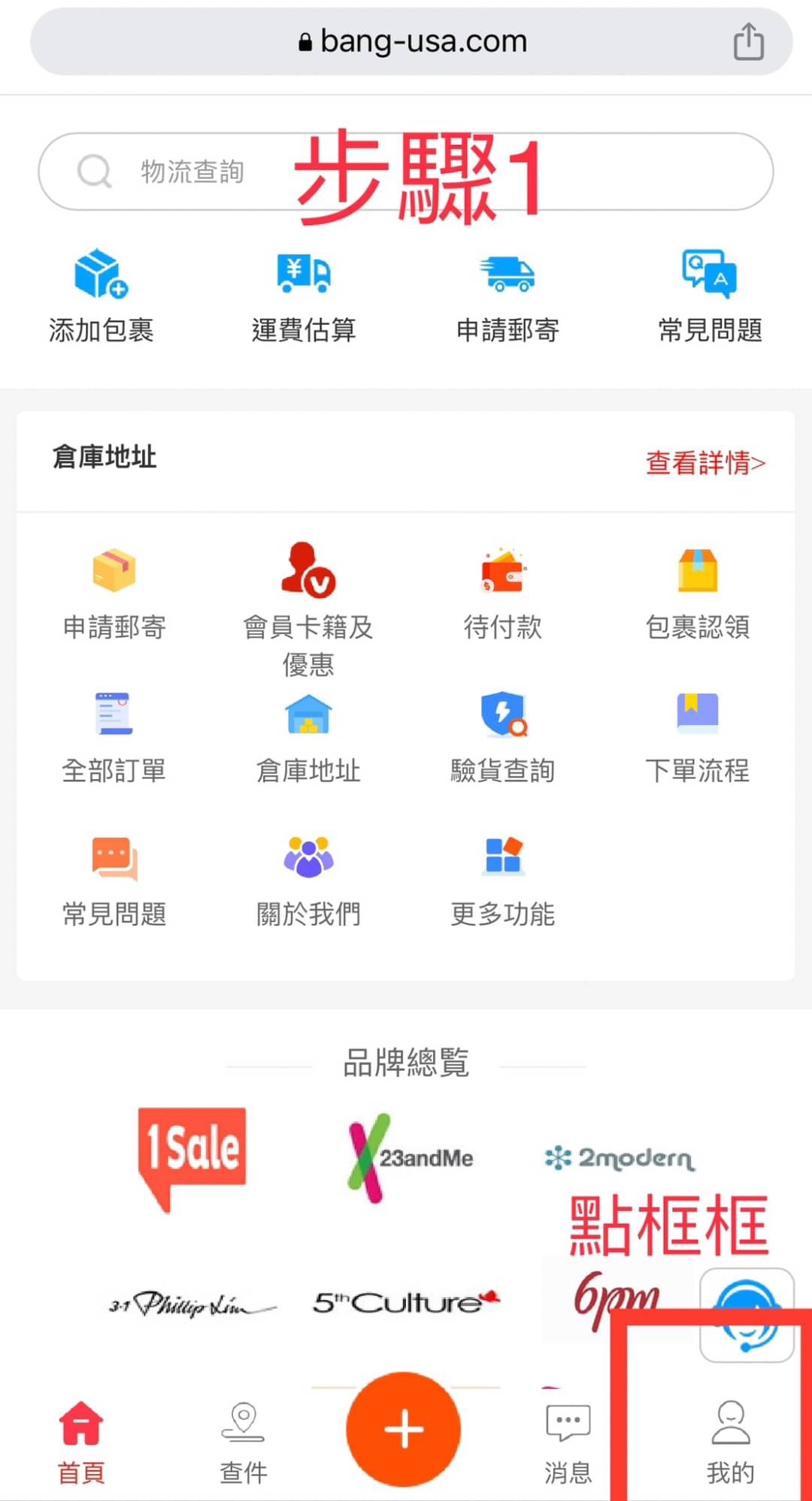Tap the browser share icon
The height and width of the screenshot is (1501, 812).
pyautogui.click(x=749, y=41)
